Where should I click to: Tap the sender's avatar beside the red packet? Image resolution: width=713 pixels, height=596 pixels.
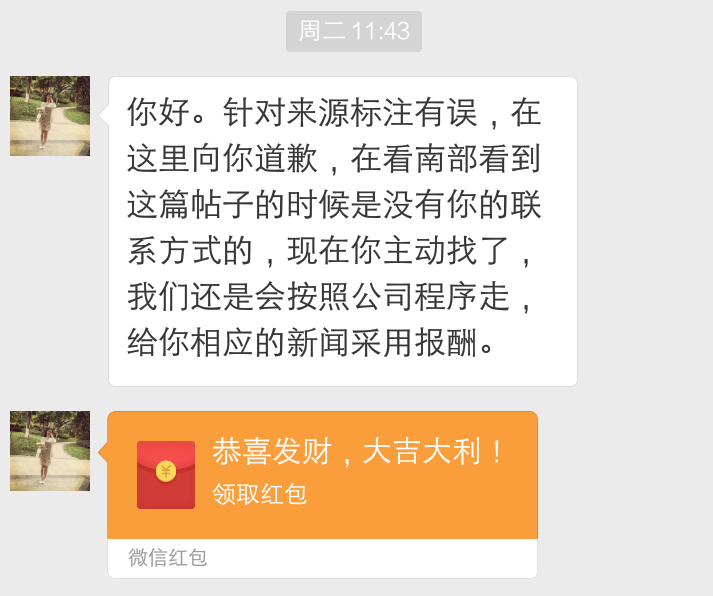tap(50, 451)
